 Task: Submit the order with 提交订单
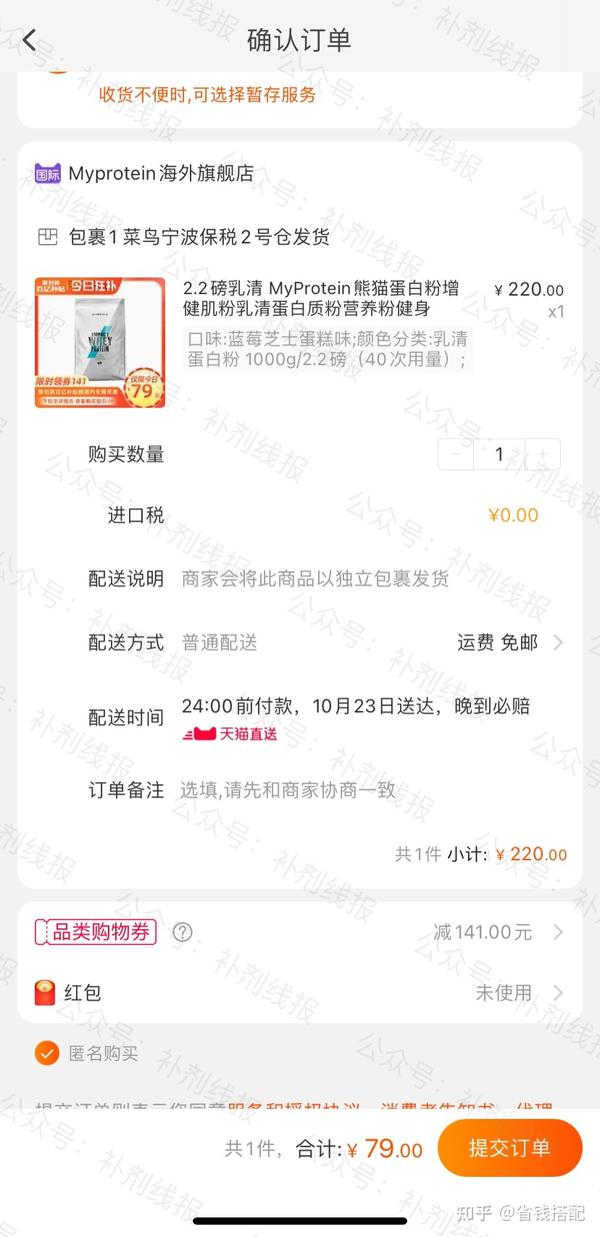510,1148
